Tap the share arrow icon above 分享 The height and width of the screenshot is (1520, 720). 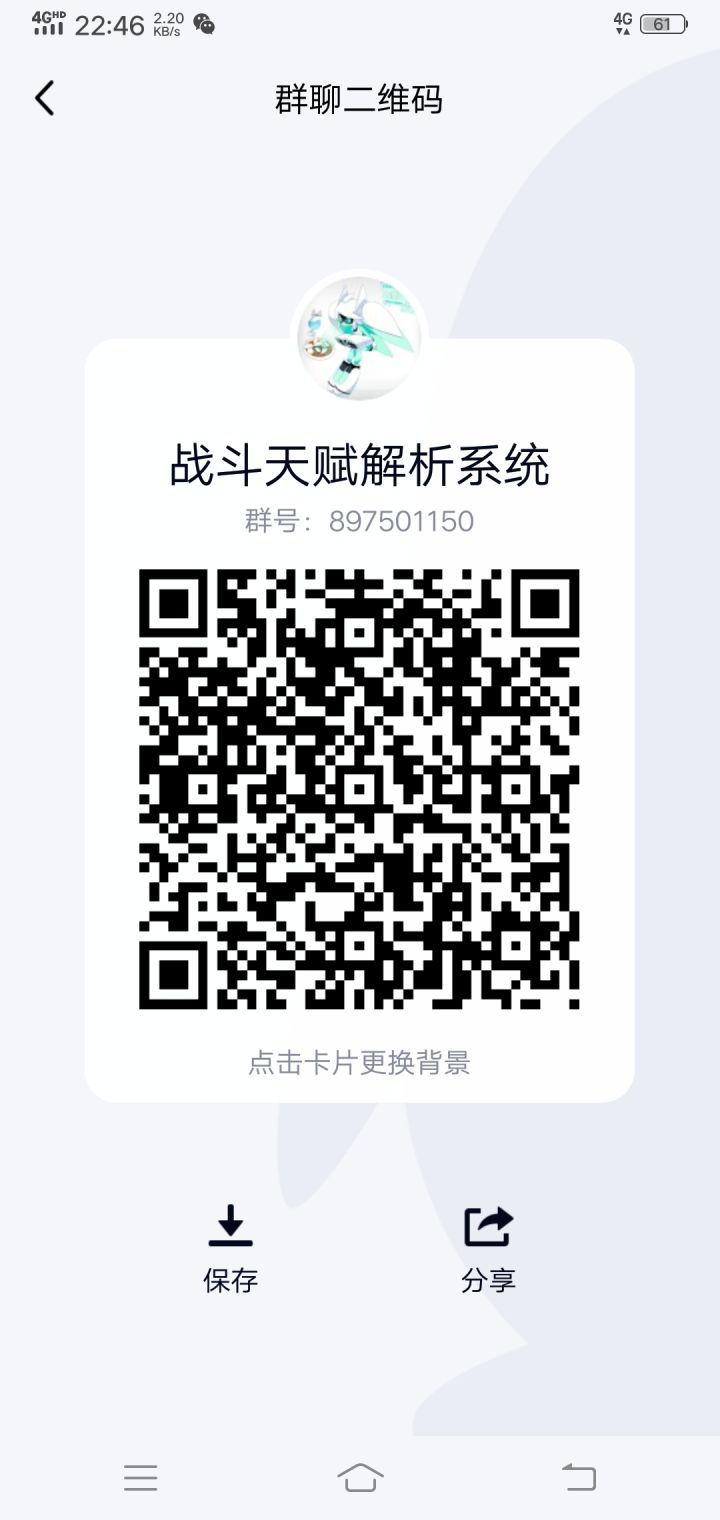click(x=488, y=1225)
